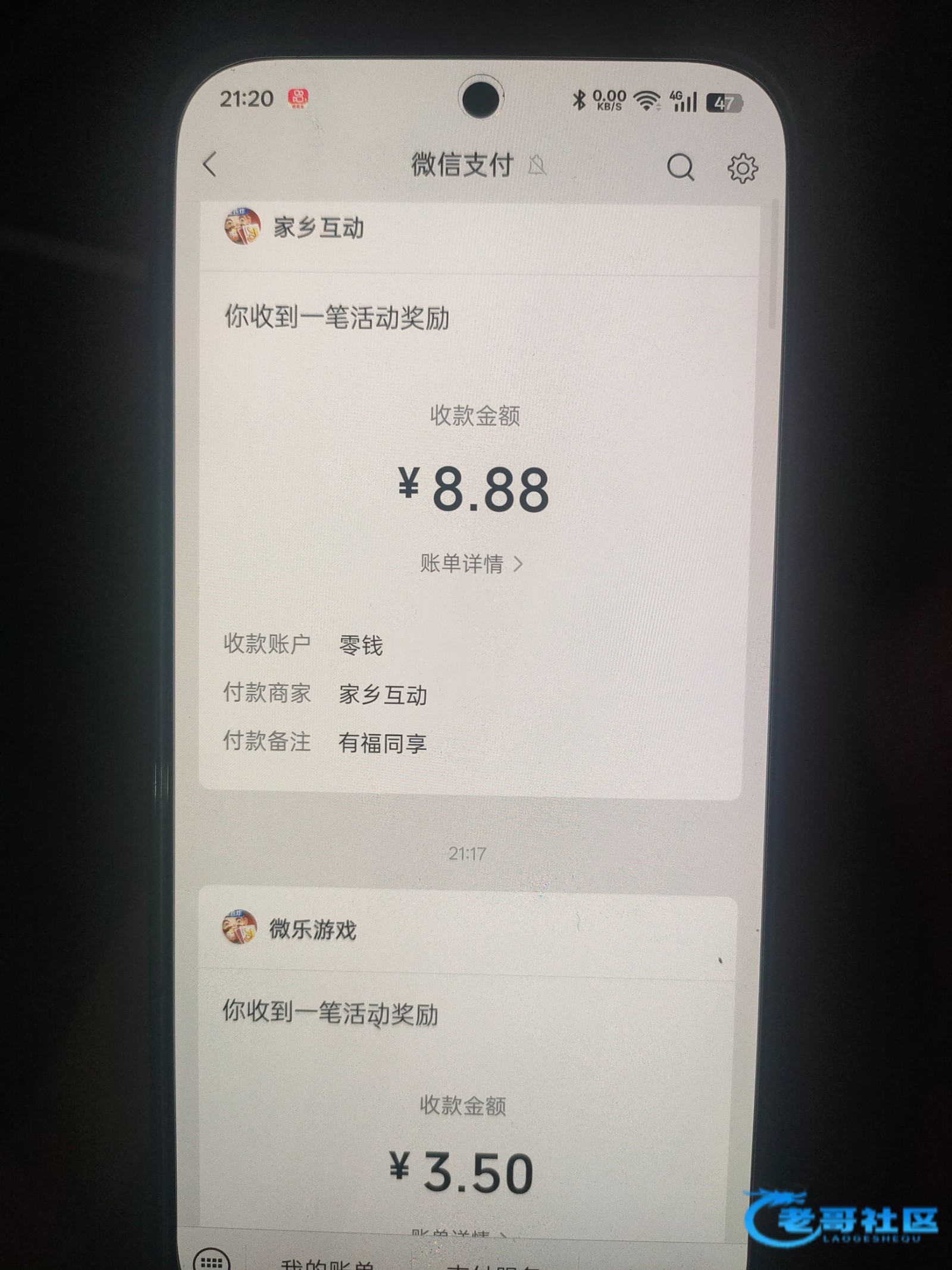
Task: View 账单详情 for the ¥8.88 reward
Action: (471, 563)
